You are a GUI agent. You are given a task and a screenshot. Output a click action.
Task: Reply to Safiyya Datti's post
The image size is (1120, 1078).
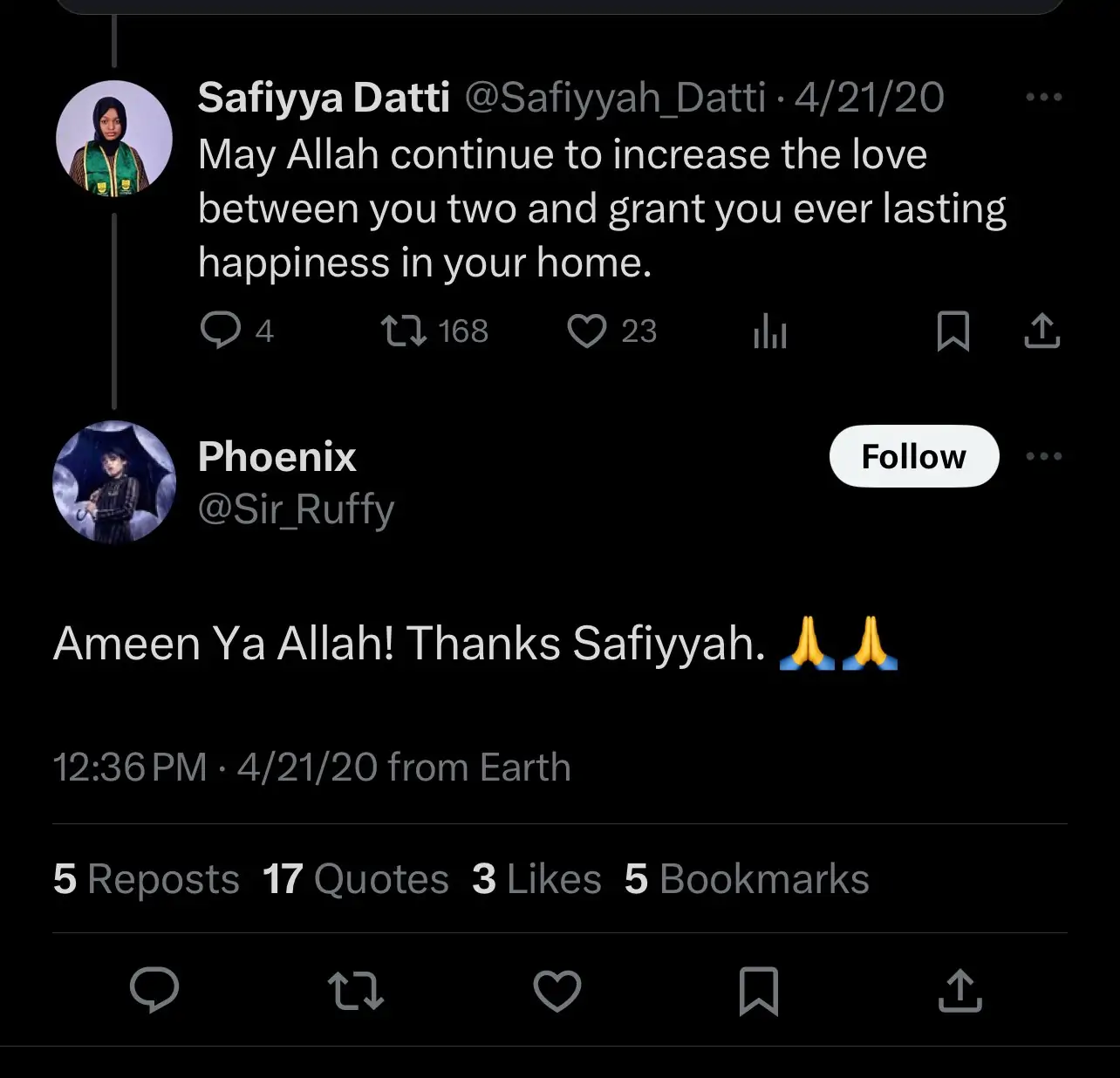[221, 331]
